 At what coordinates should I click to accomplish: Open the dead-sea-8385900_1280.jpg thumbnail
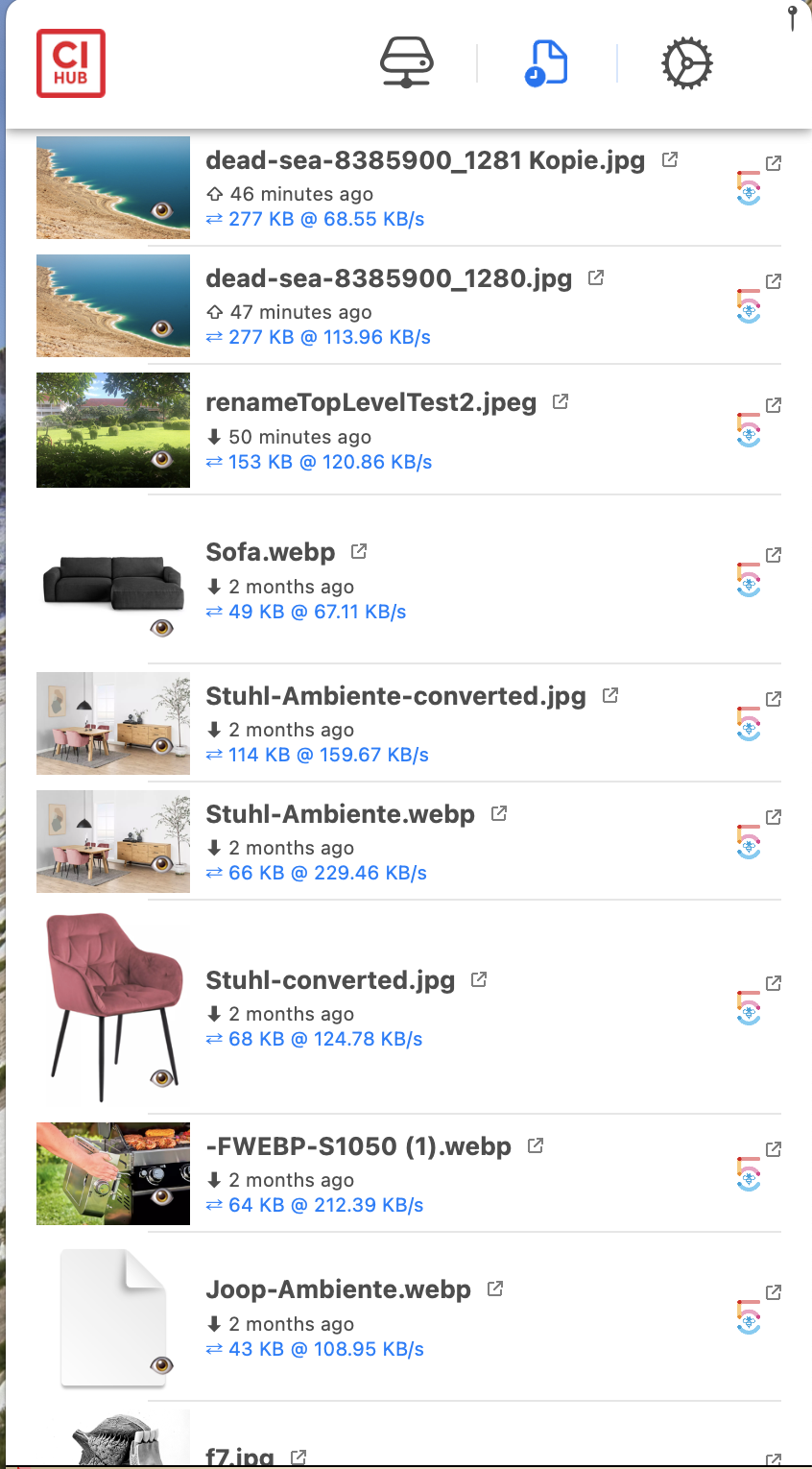112,305
